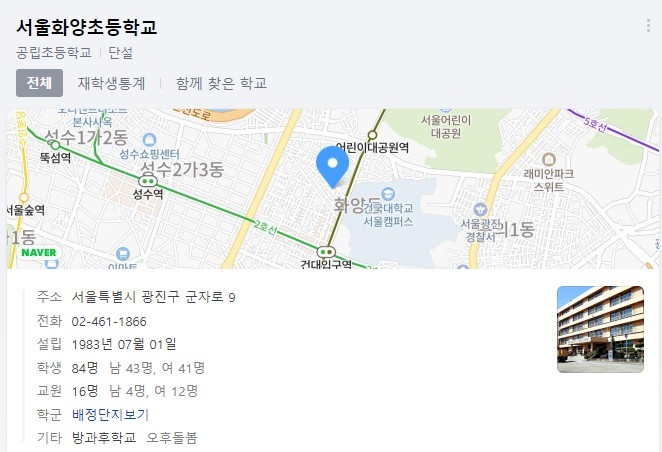Switch to the 함께 찾은 학교 tab
Viewport: 662px width, 452px height.
click(x=221, y=83)
